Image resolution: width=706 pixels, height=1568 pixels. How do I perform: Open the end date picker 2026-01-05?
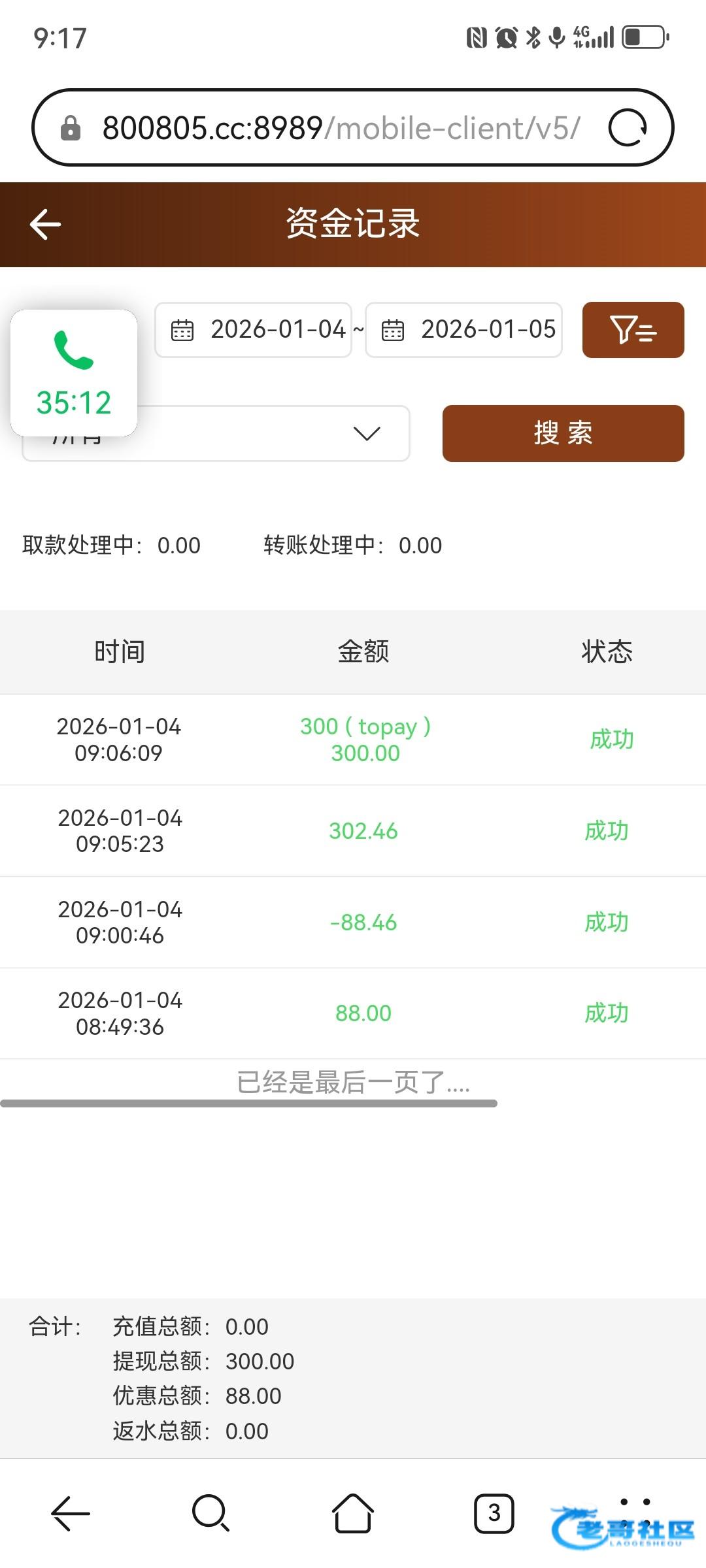[464, 330]
